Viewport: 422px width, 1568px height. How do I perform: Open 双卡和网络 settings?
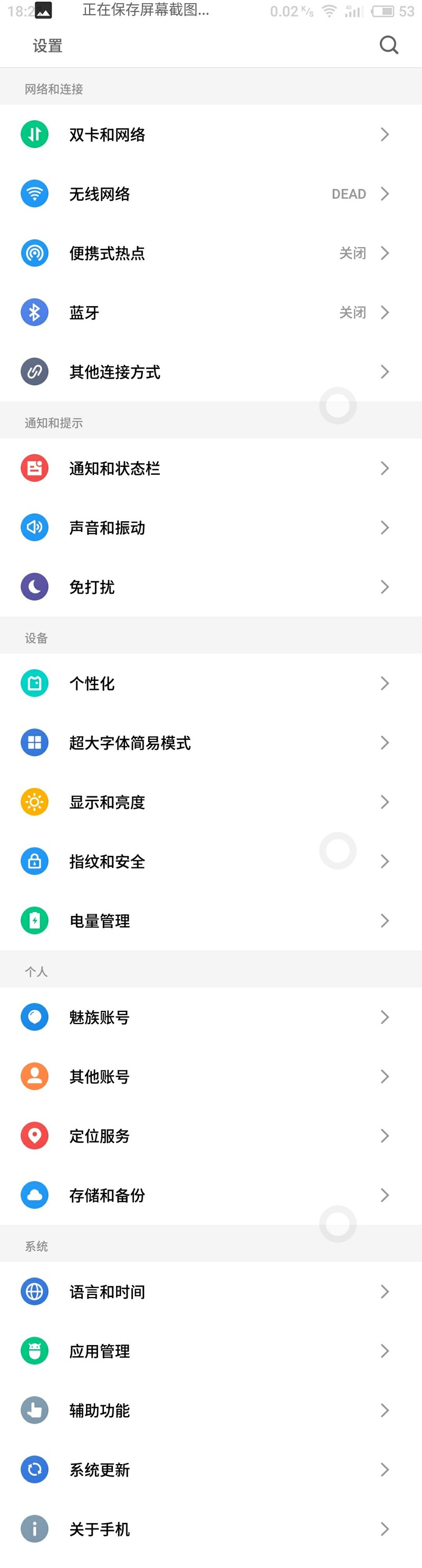pyautogui.click(x=107, y=134)
